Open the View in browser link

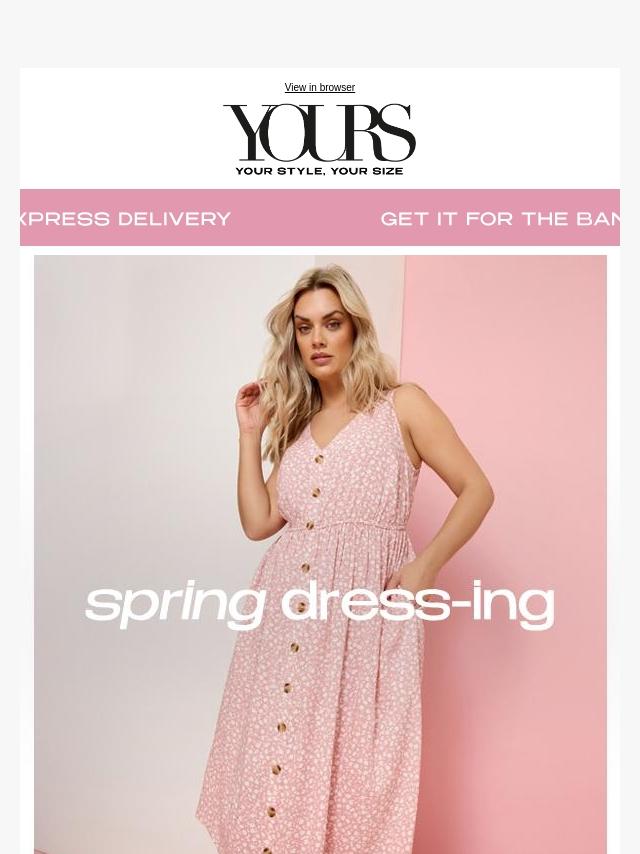(x=319, y=88)
